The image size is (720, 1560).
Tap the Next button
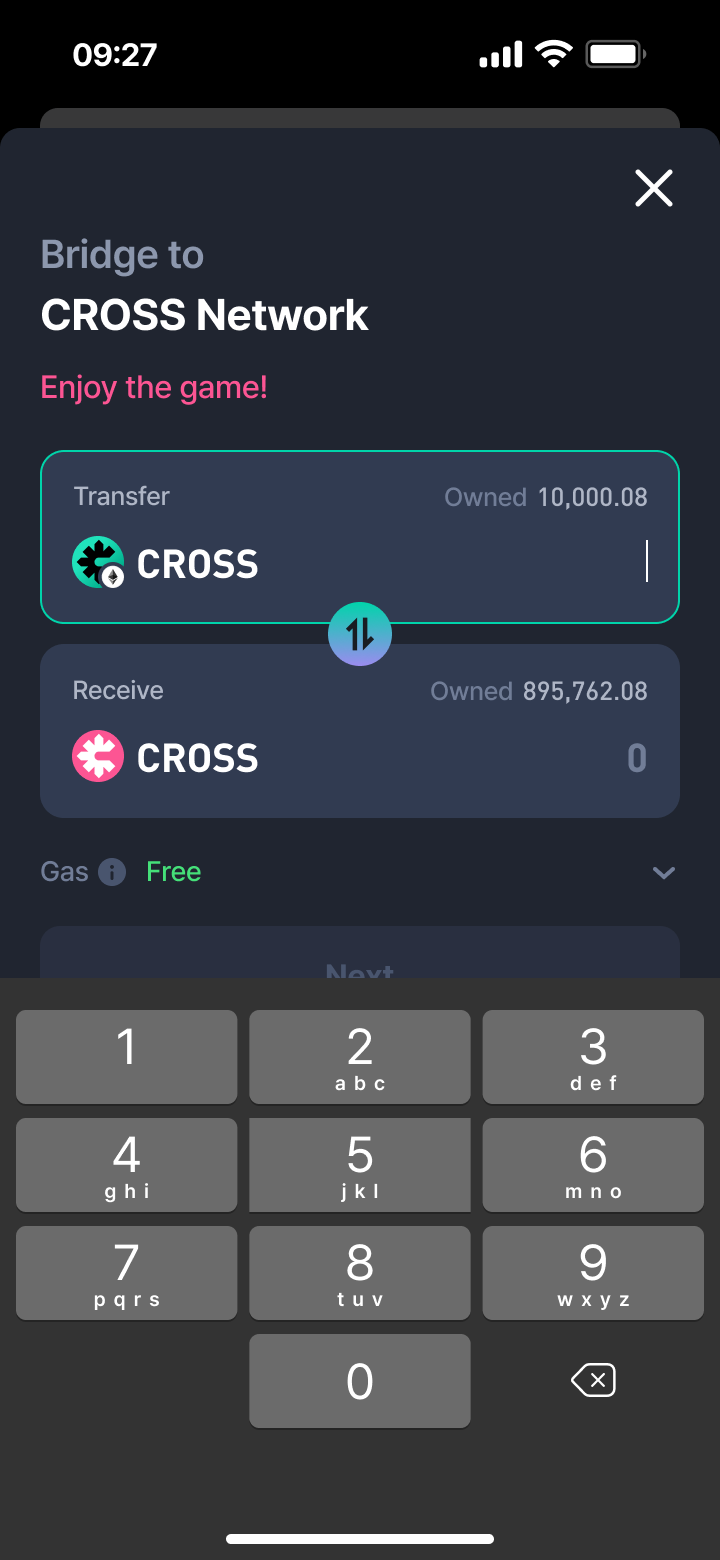click(360, 962)
